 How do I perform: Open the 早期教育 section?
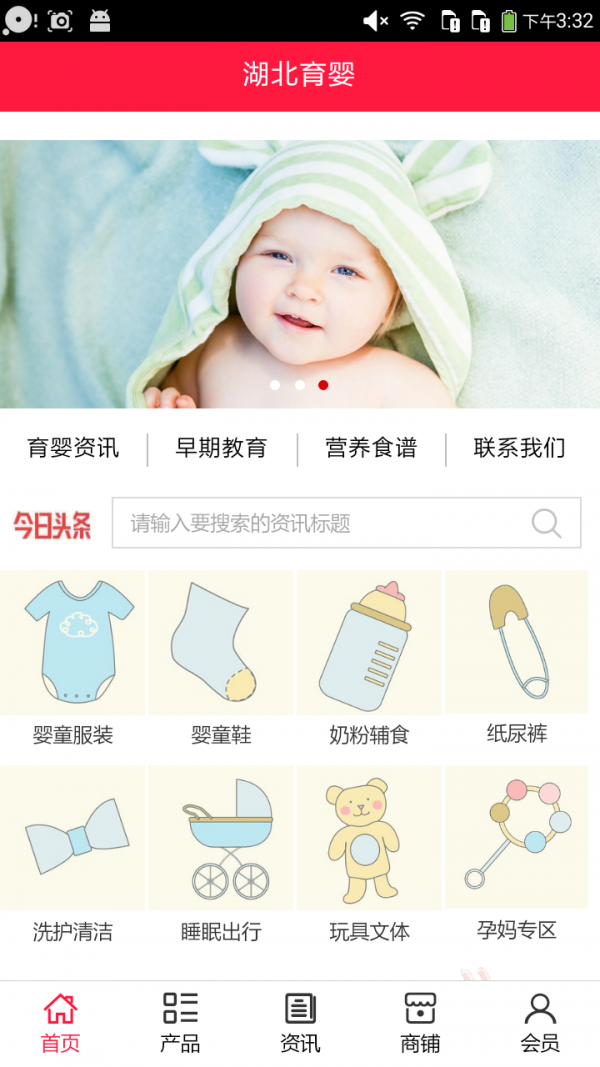coord(221,448)
